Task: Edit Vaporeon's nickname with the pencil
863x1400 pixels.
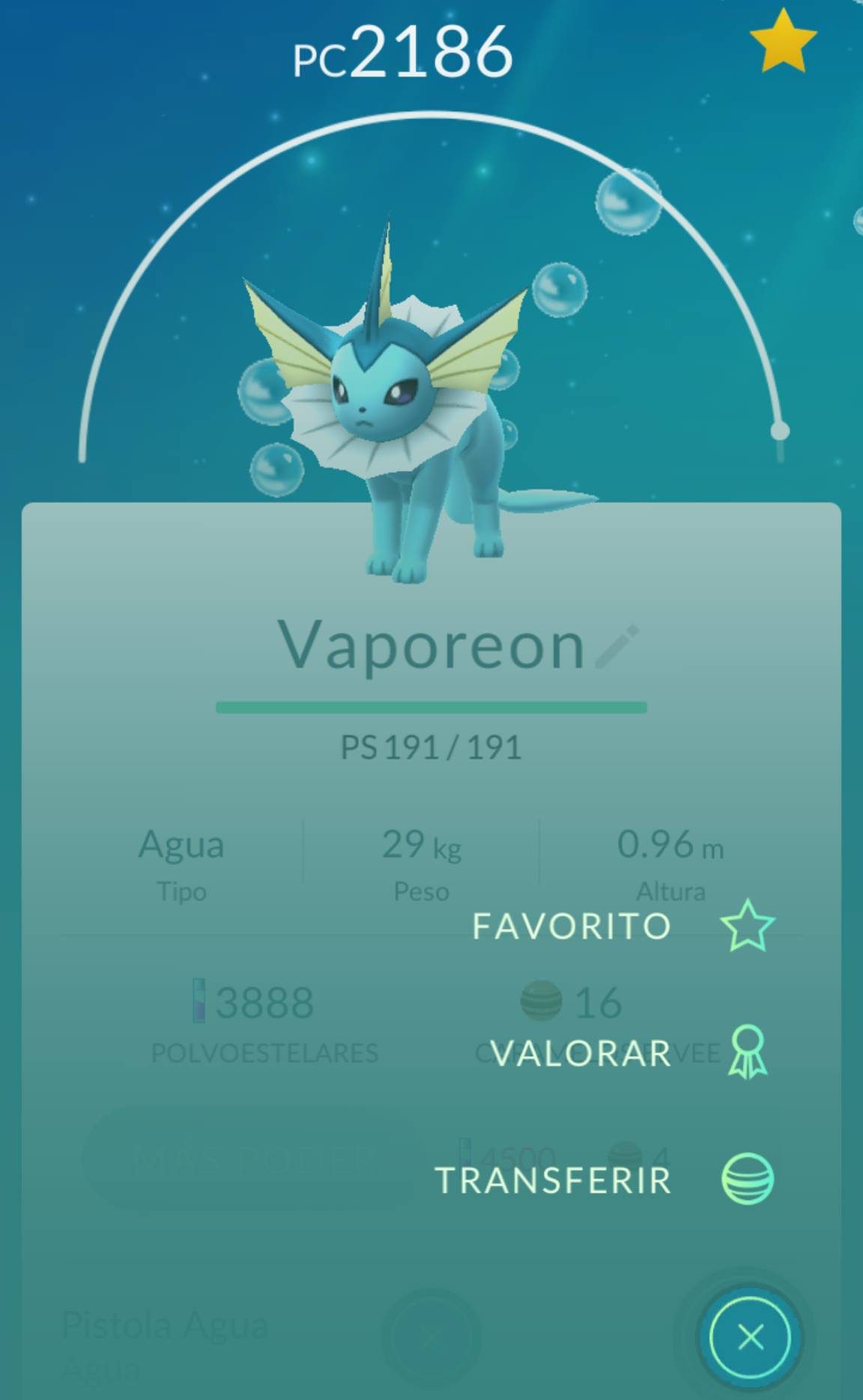Action: 617,646
